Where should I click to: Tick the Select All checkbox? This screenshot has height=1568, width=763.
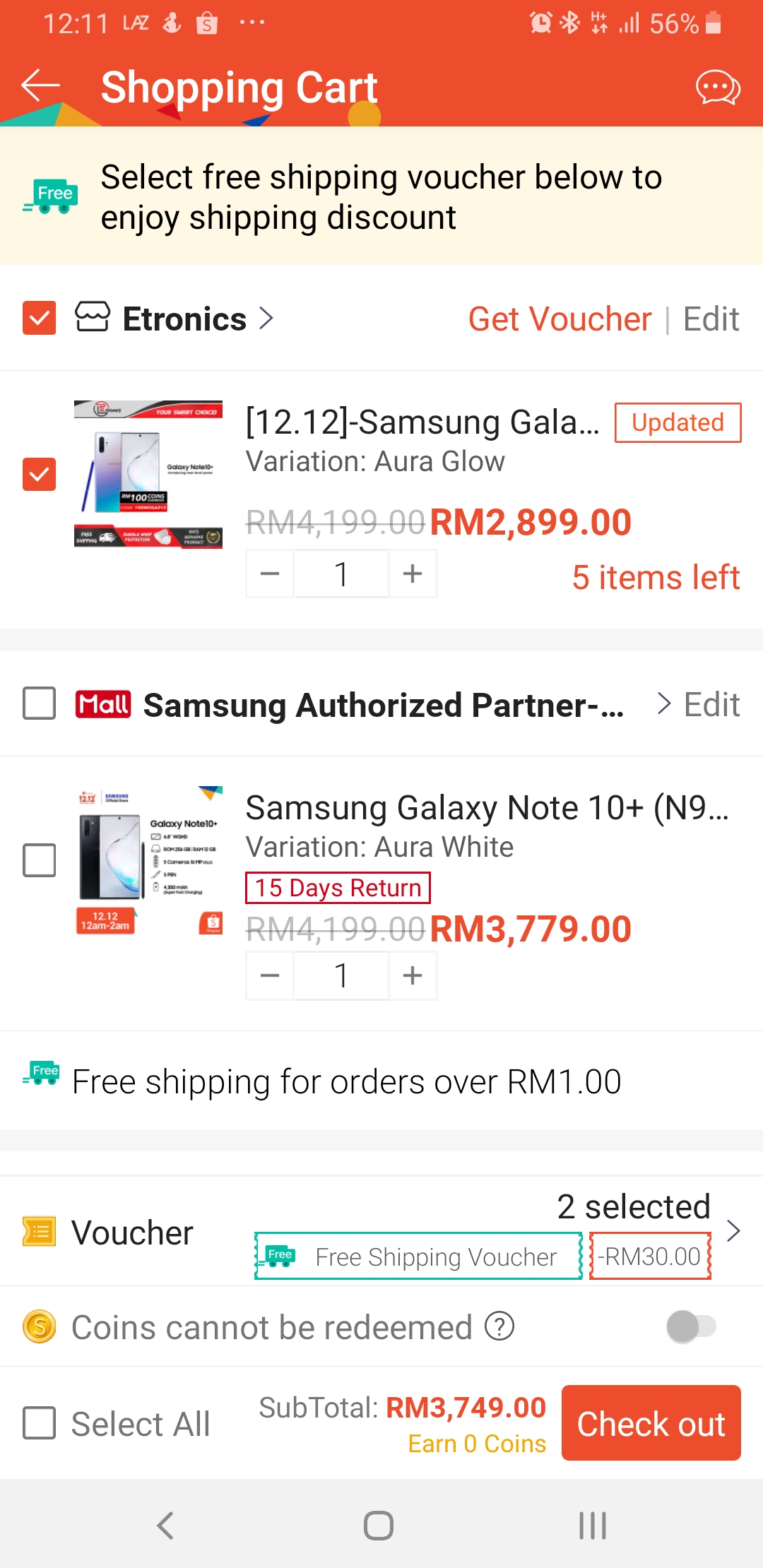tap(40, 1423)
